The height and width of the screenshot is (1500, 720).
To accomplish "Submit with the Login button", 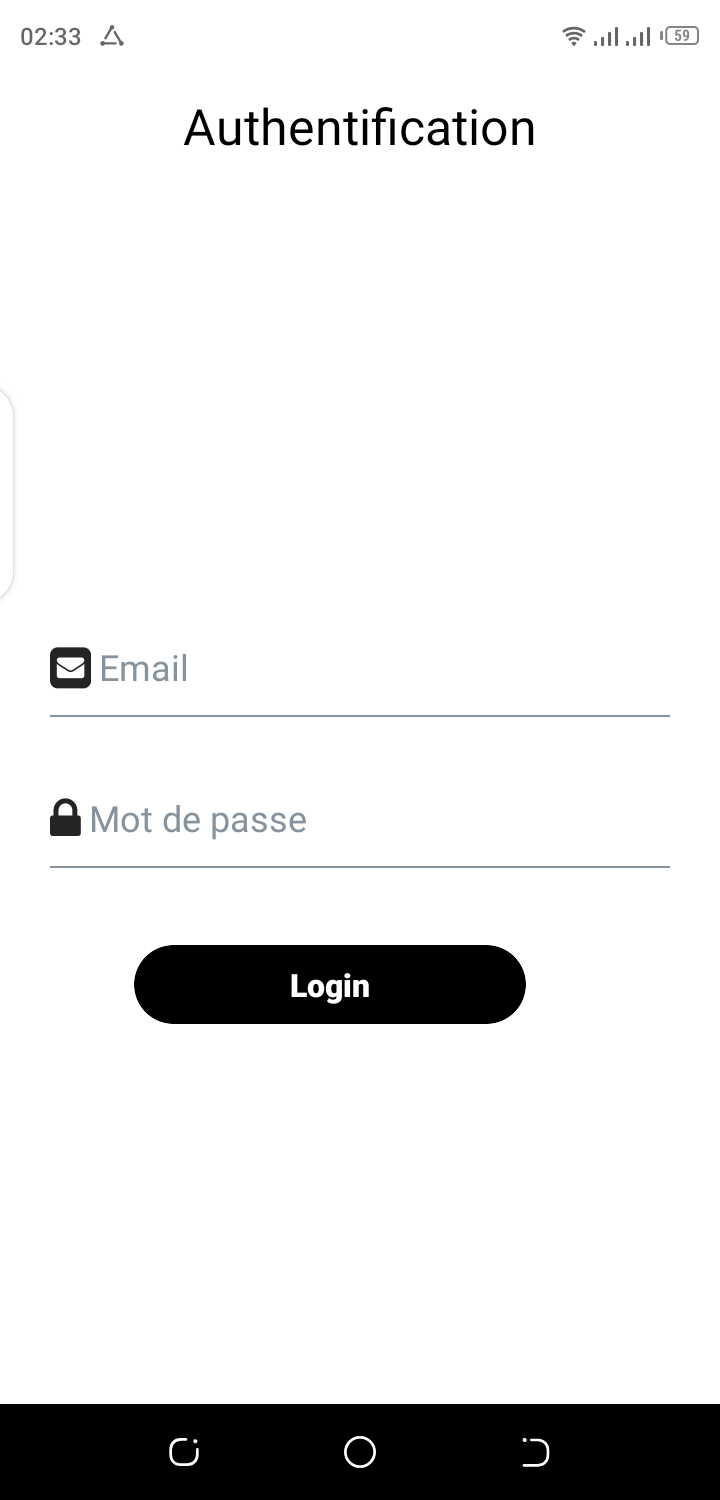I will click(330, 985).
